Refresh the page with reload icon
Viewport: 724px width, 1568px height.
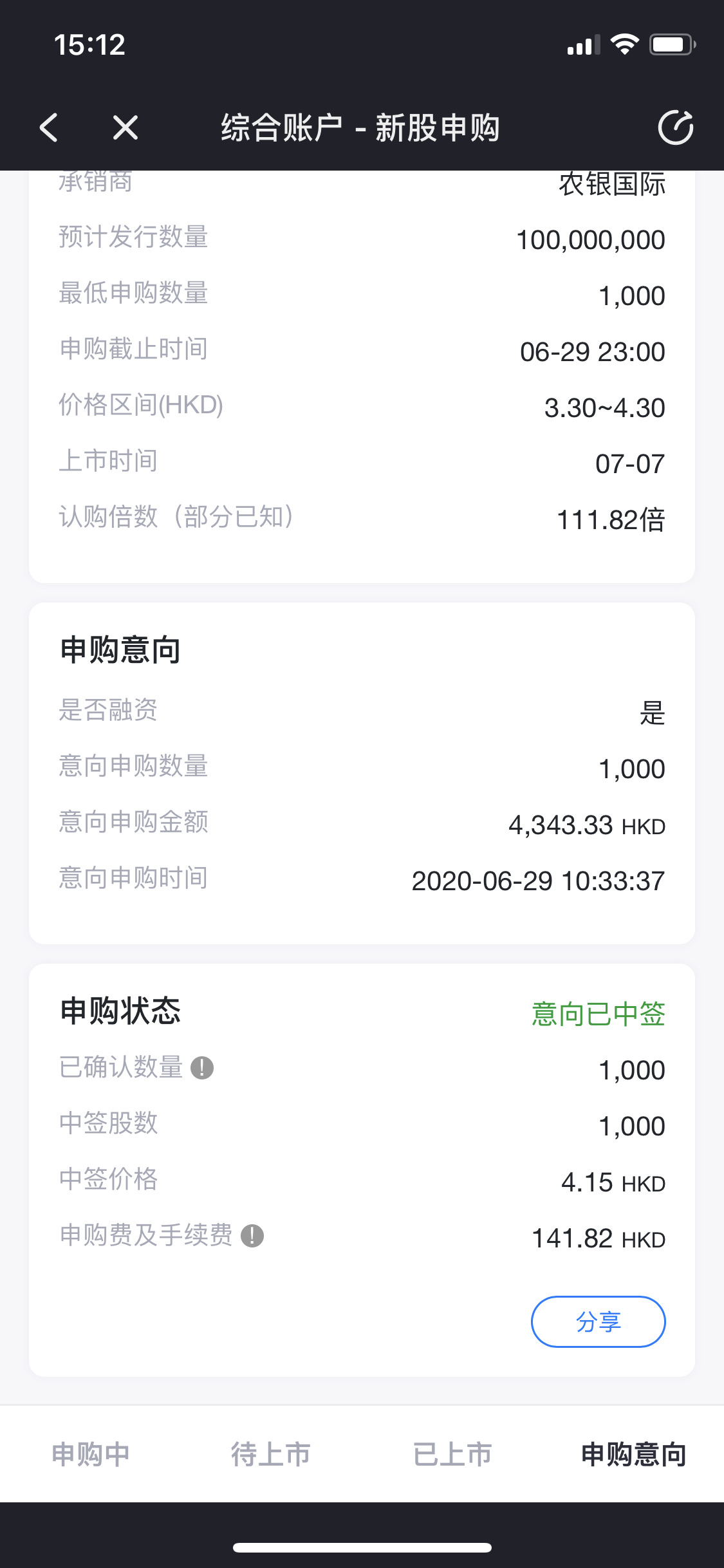pos(676,127)
